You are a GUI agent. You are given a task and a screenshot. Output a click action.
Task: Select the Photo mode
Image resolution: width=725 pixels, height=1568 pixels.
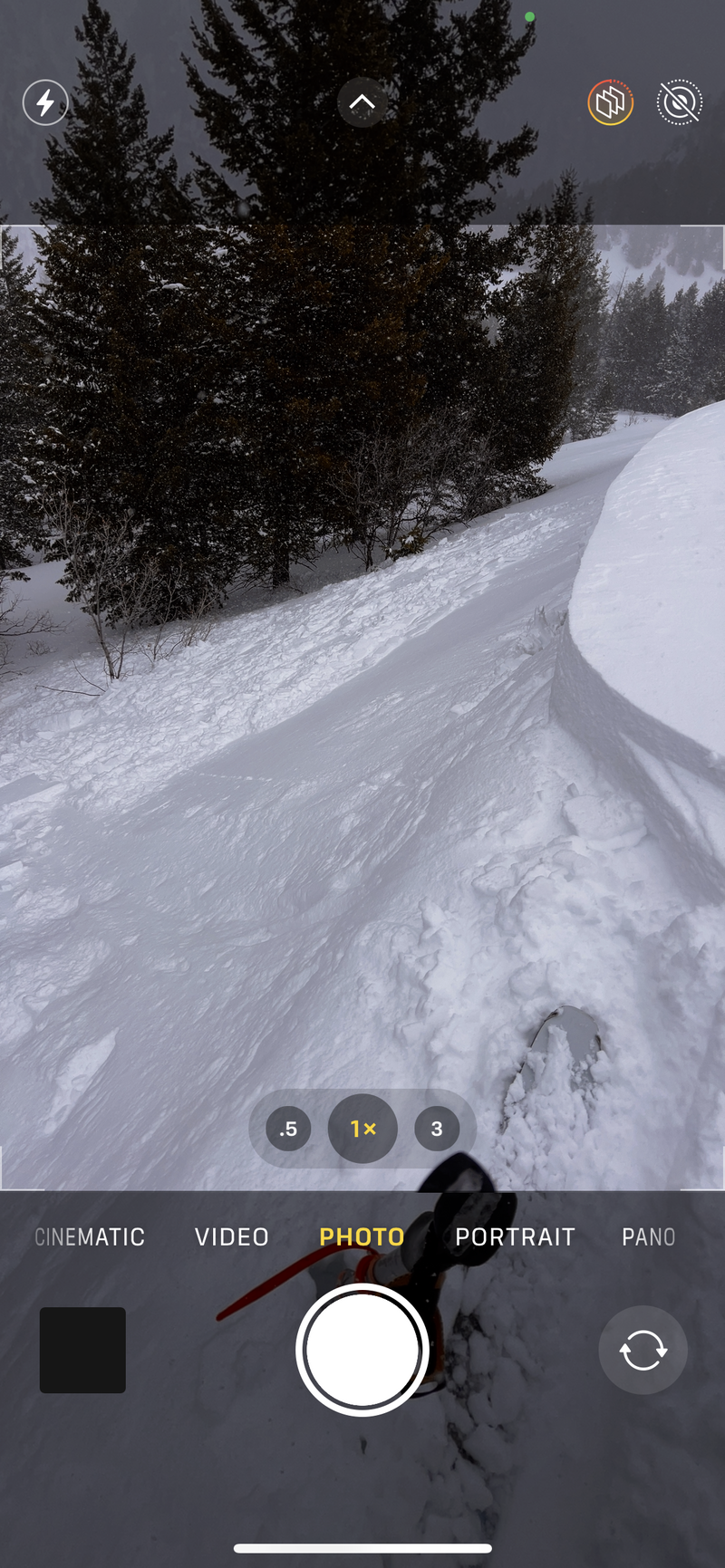[362, 1237]
